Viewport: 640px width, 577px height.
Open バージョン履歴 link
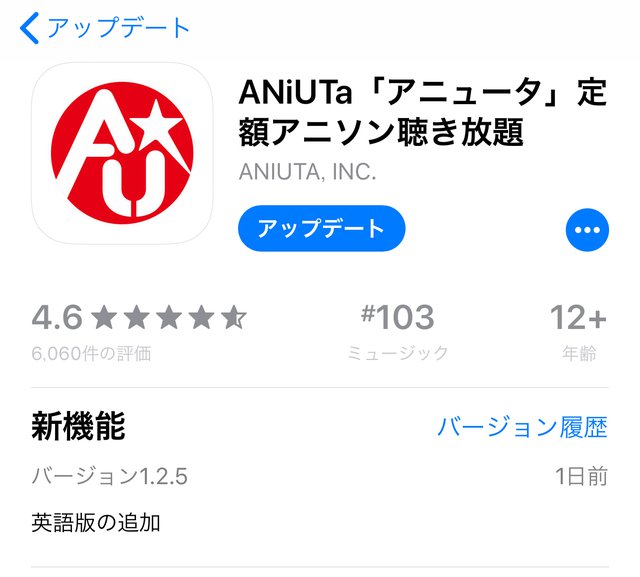coord(522,428)
